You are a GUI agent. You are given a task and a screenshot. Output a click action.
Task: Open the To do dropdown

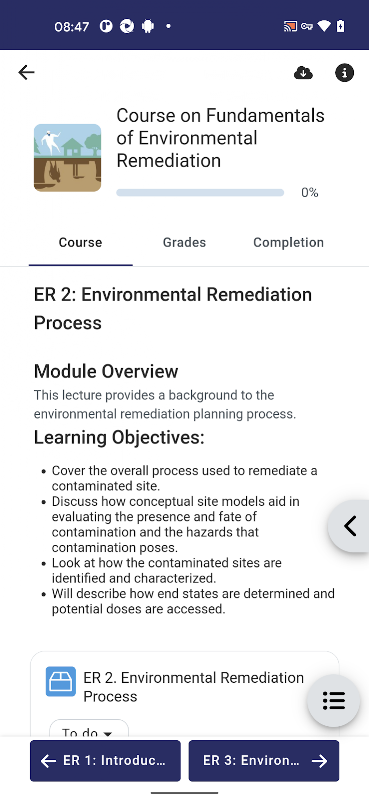89,731
